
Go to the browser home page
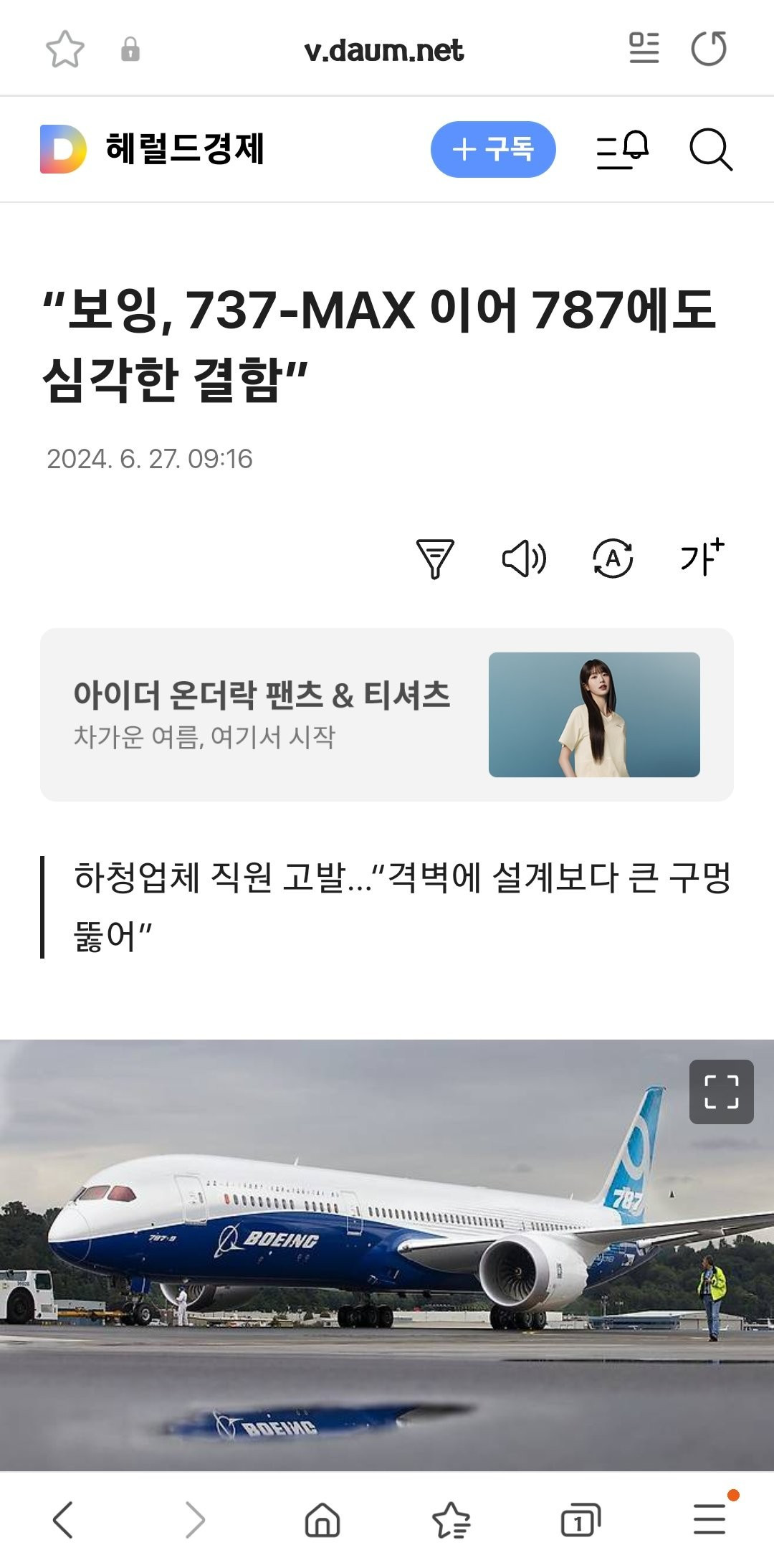322,1520
